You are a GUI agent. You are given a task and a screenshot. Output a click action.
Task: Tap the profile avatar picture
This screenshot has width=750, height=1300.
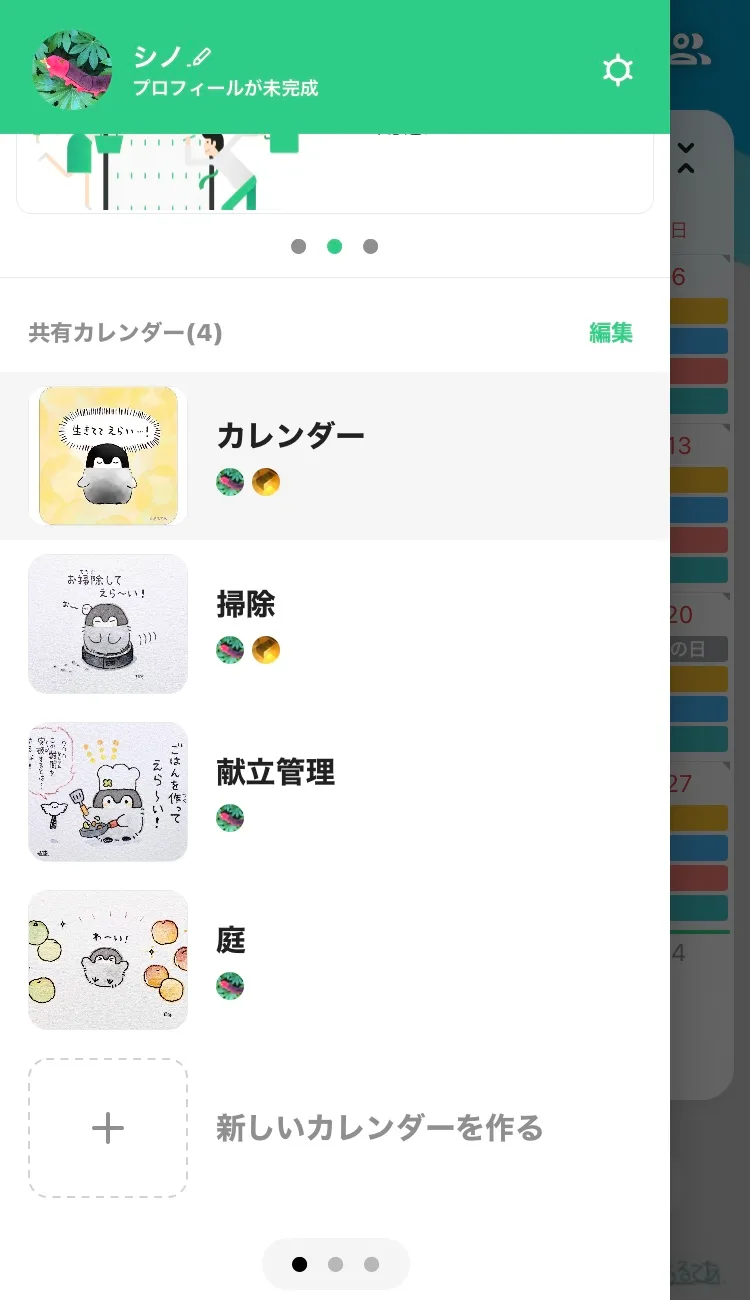(72, 69)
